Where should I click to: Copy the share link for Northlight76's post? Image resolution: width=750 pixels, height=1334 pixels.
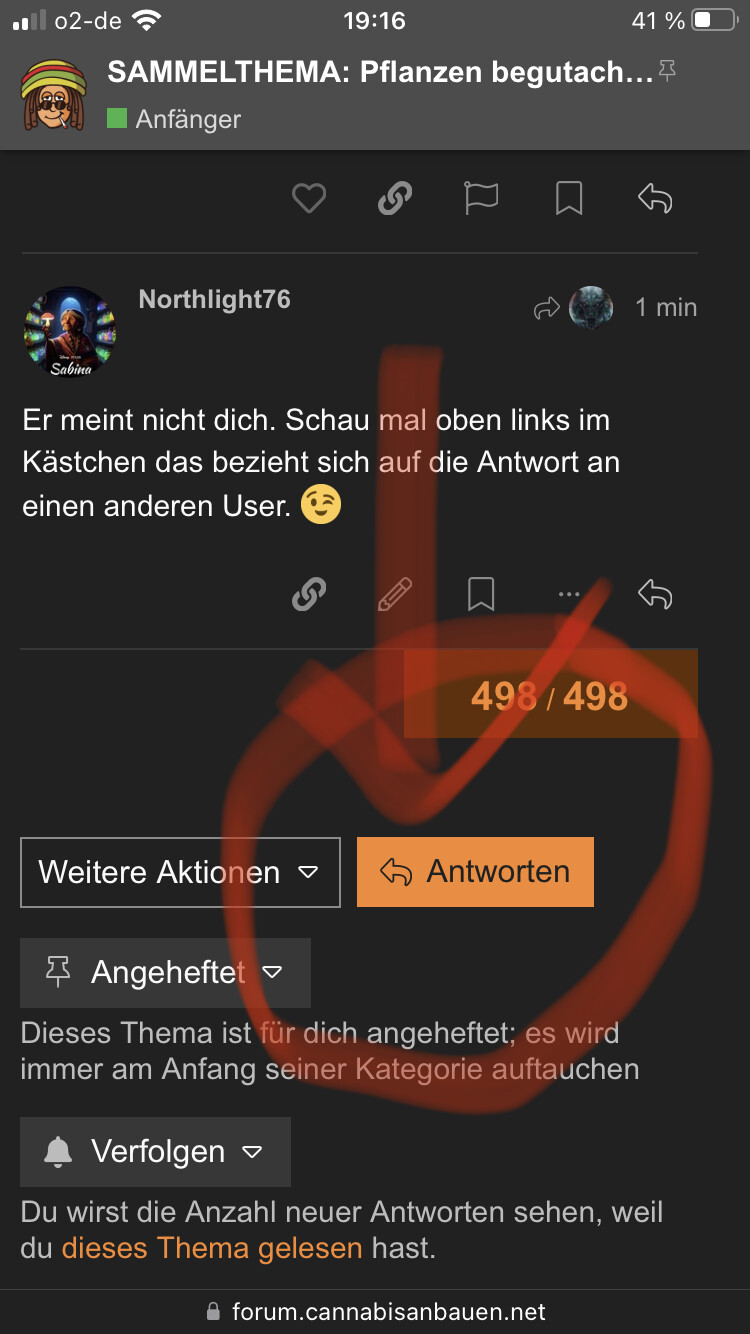(x=309, y=595)
